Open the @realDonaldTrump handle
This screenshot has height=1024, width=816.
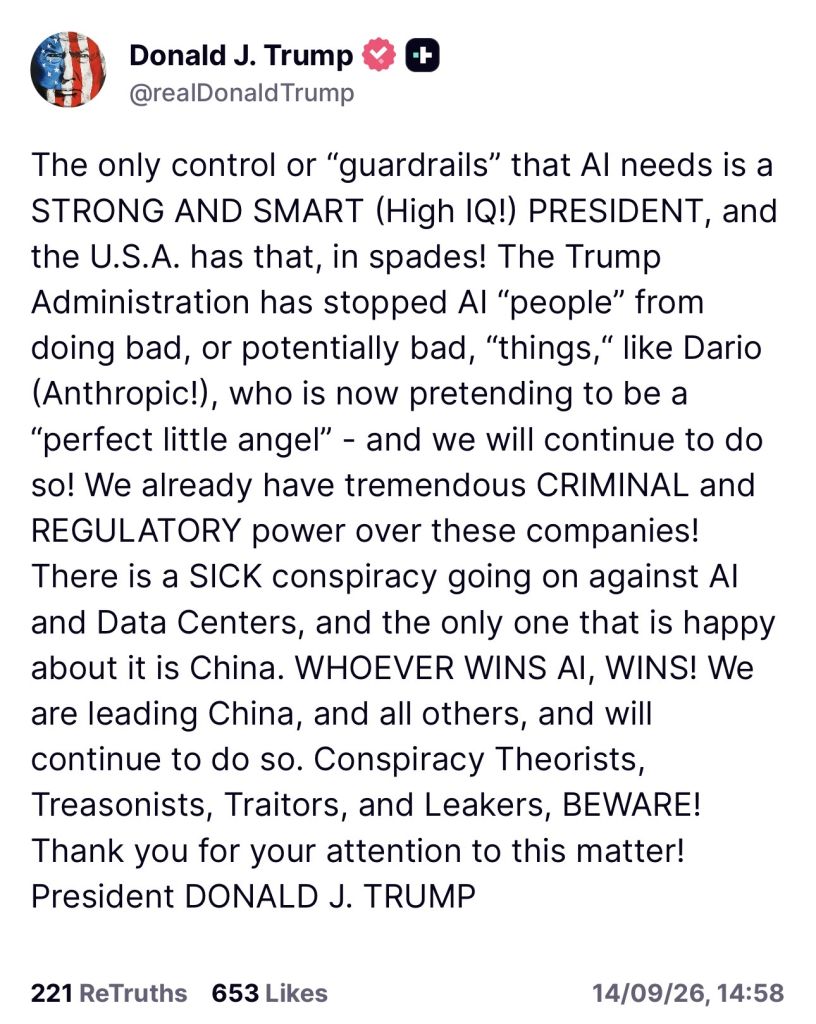(x=242, y=93)
